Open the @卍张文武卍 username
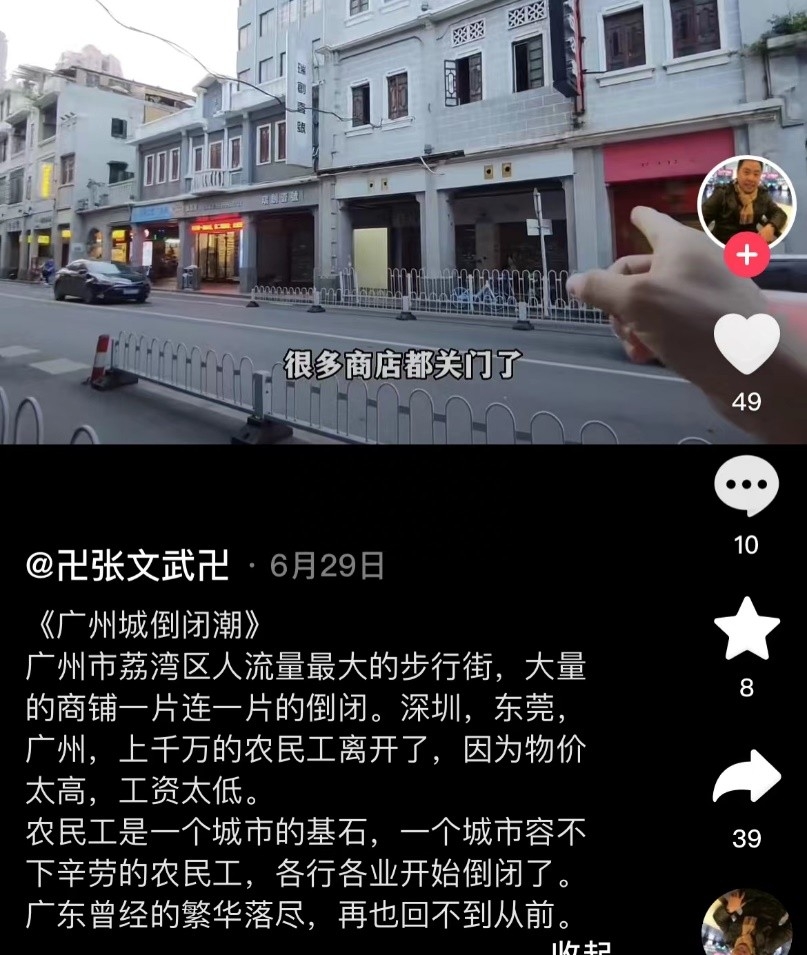Screen dimensions: 807x955 click(128, 566)
